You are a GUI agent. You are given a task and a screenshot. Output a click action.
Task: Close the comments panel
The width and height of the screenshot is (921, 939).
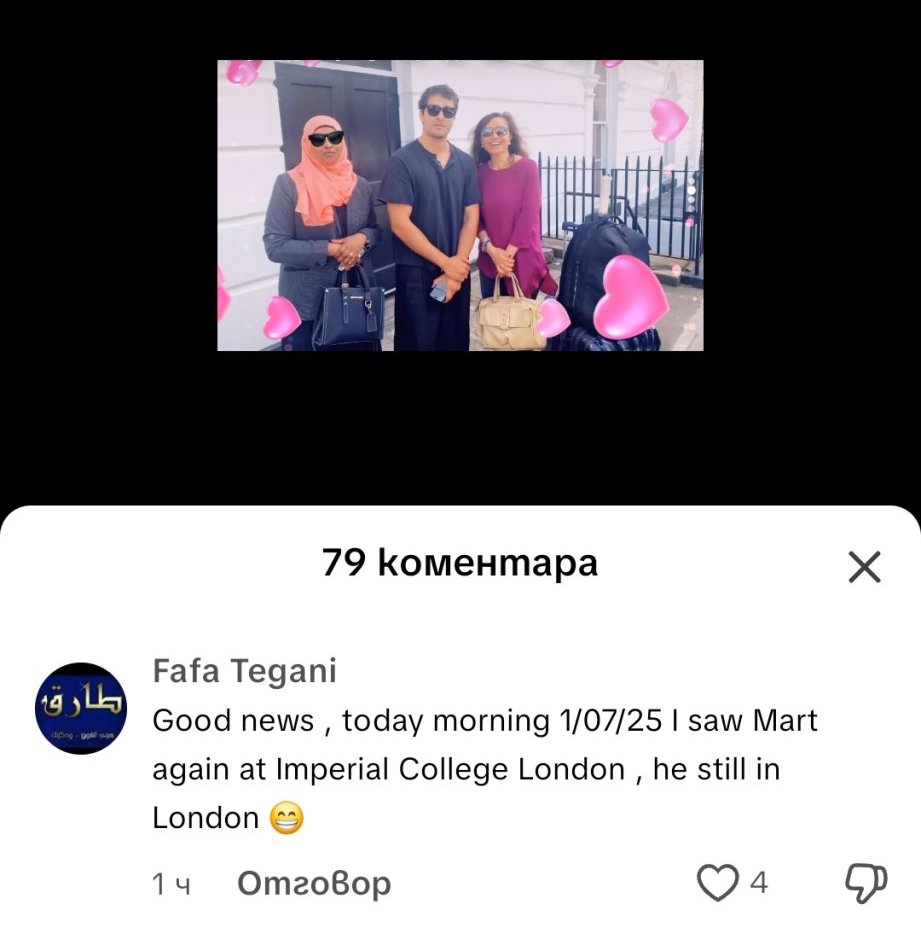864,567
